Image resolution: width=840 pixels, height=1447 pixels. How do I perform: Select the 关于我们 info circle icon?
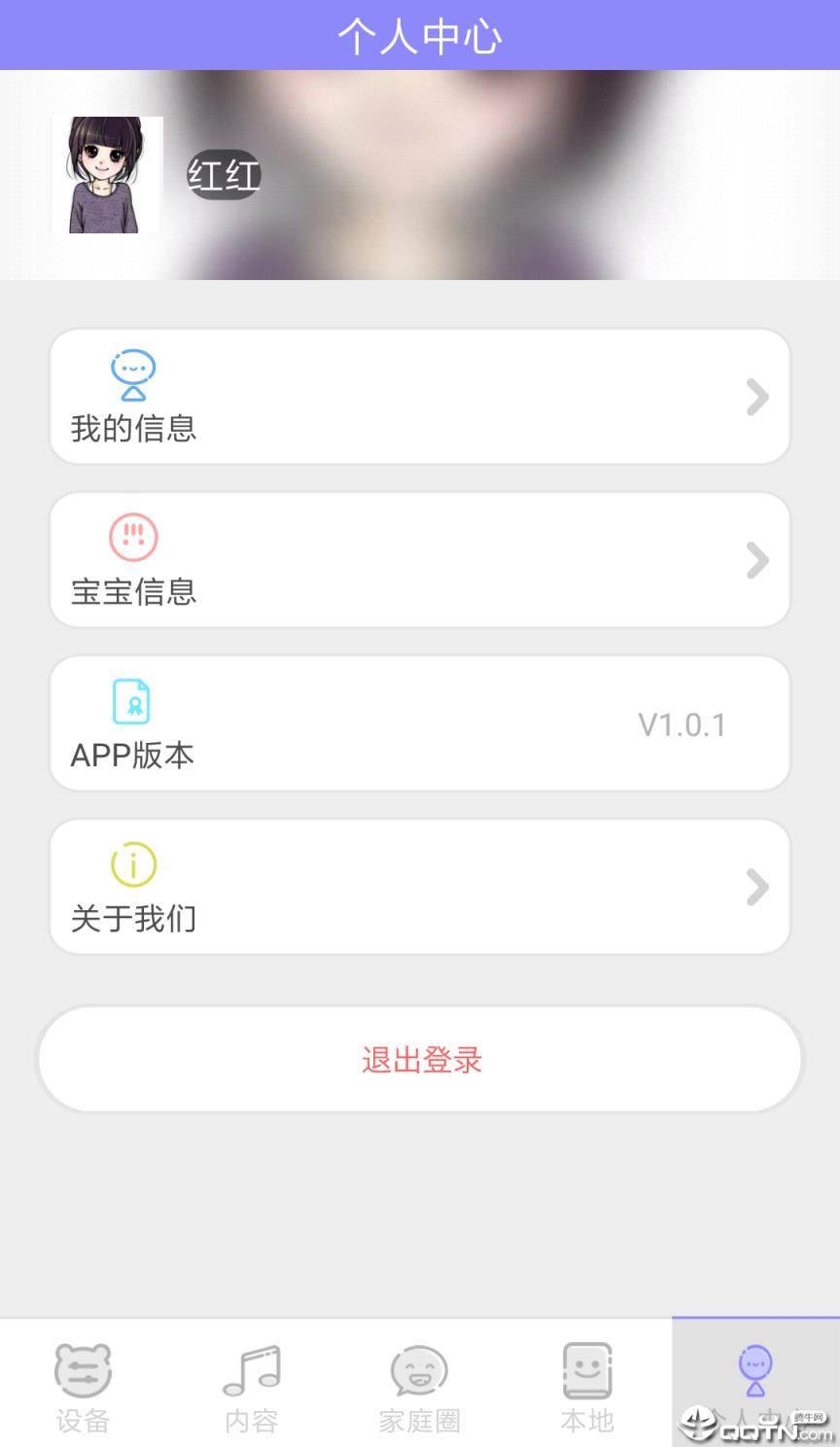[131, 863]
